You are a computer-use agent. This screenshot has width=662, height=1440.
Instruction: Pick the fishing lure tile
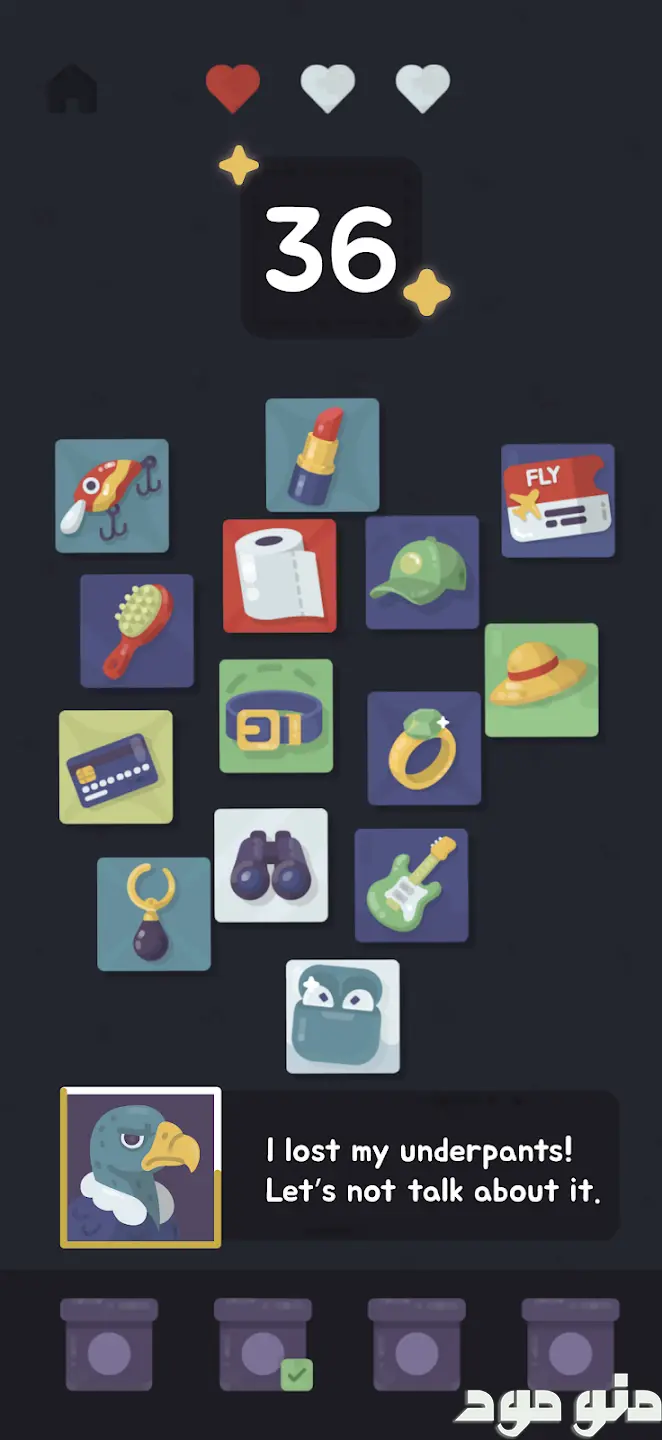coord(111,496)
